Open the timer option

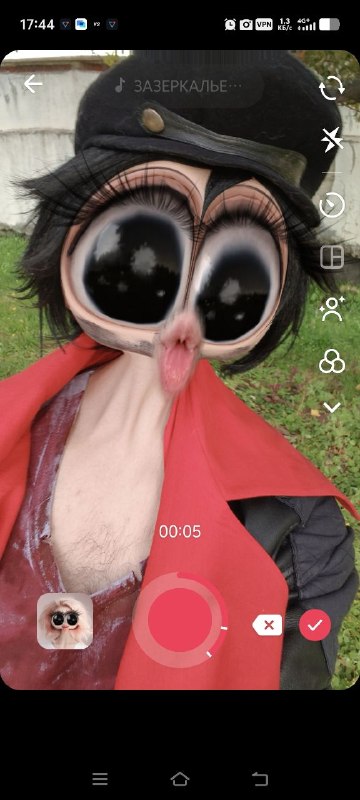point(332,205)
